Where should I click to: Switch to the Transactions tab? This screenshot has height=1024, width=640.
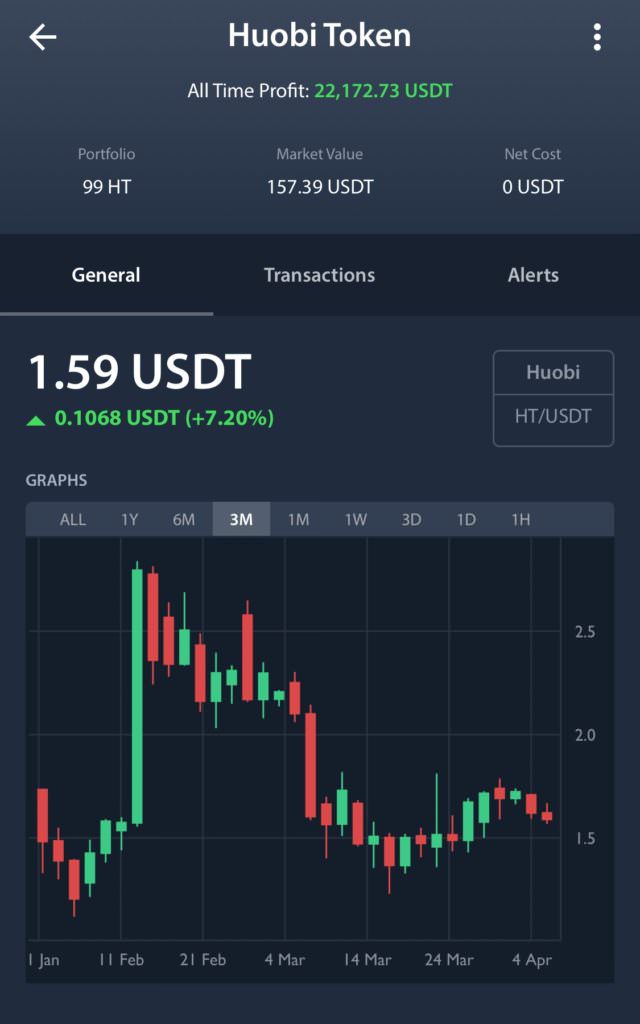319,275
